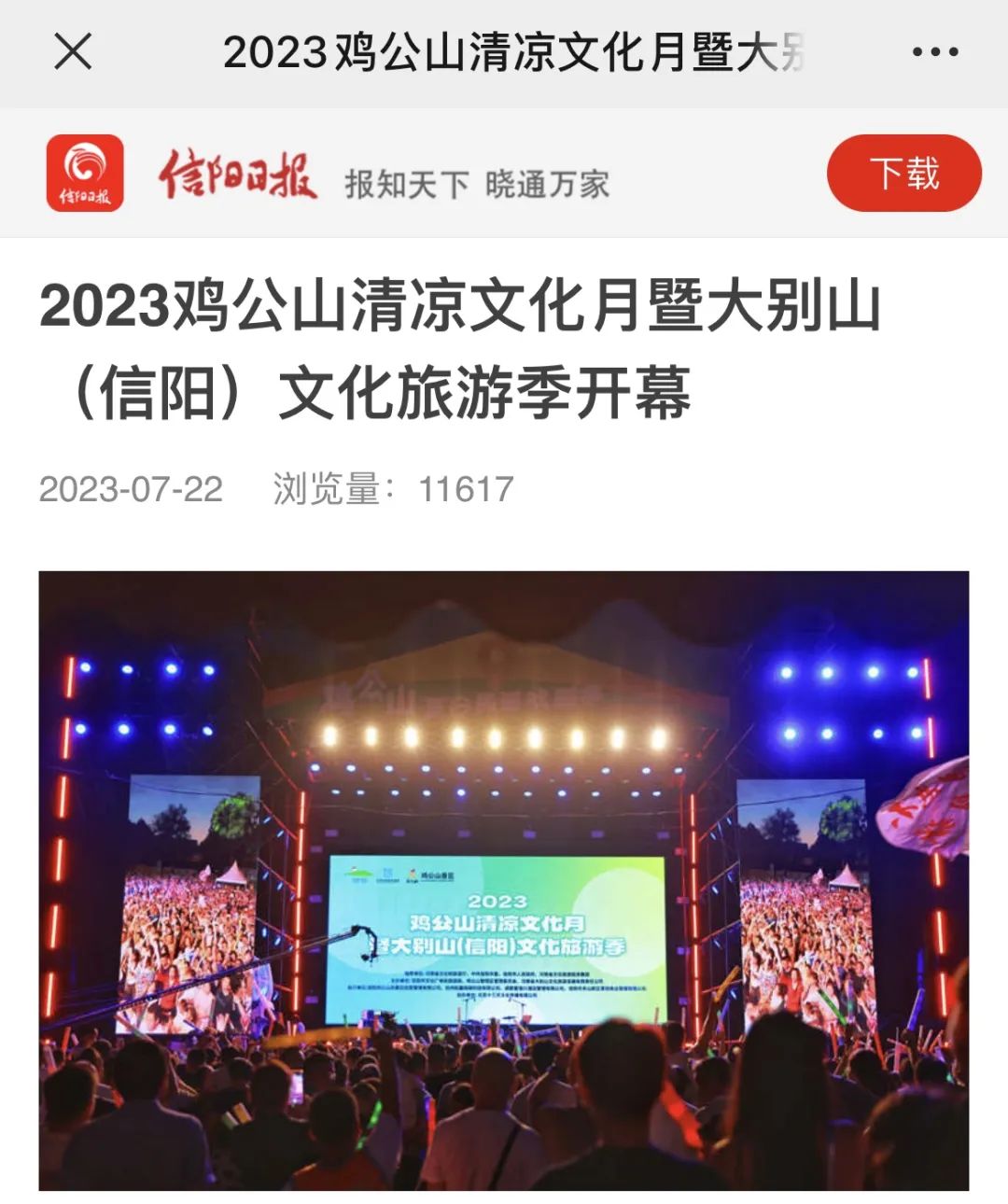This screenshot has width=1008, height=1204.
Task: Close the article page
Action: pos(73,51)
